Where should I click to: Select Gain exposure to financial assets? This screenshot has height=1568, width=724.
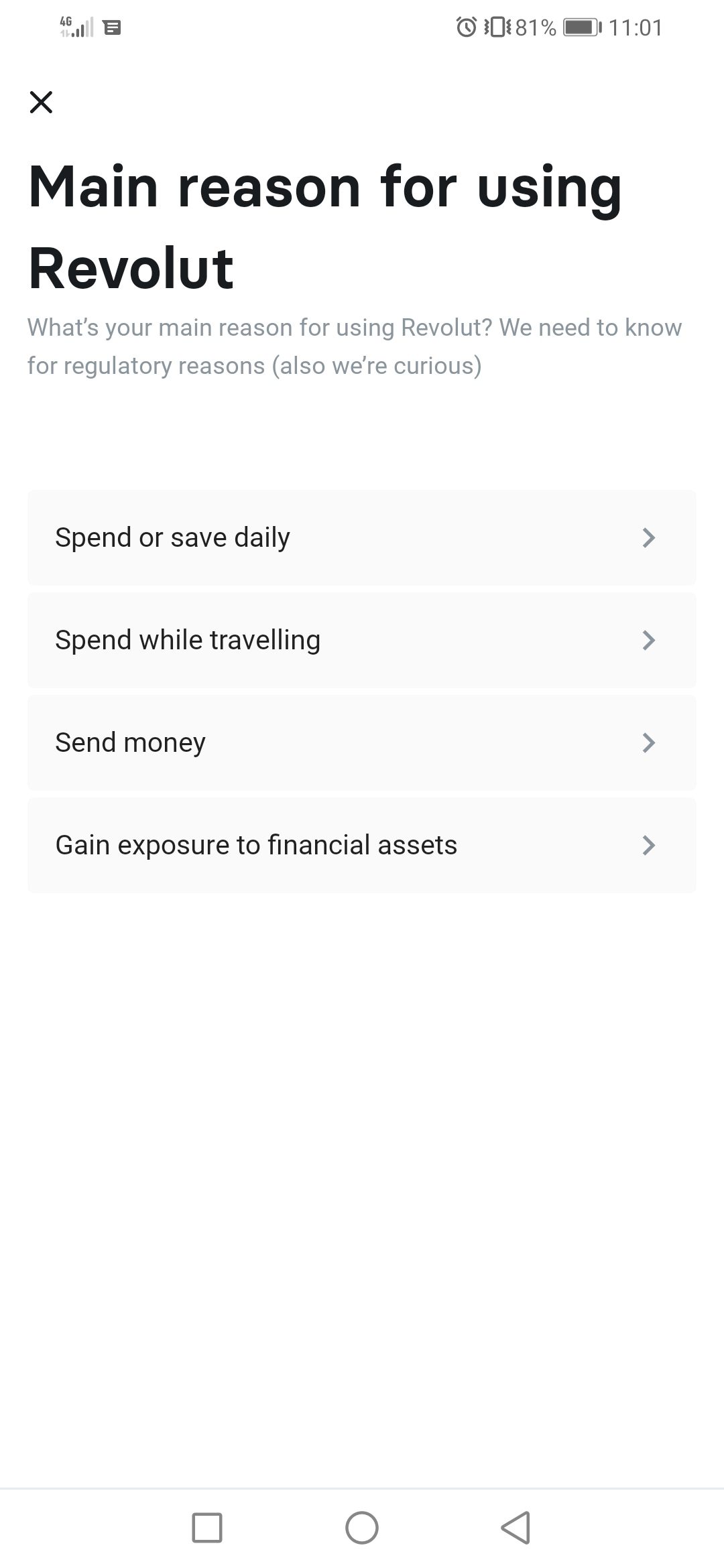click(361, 845)
